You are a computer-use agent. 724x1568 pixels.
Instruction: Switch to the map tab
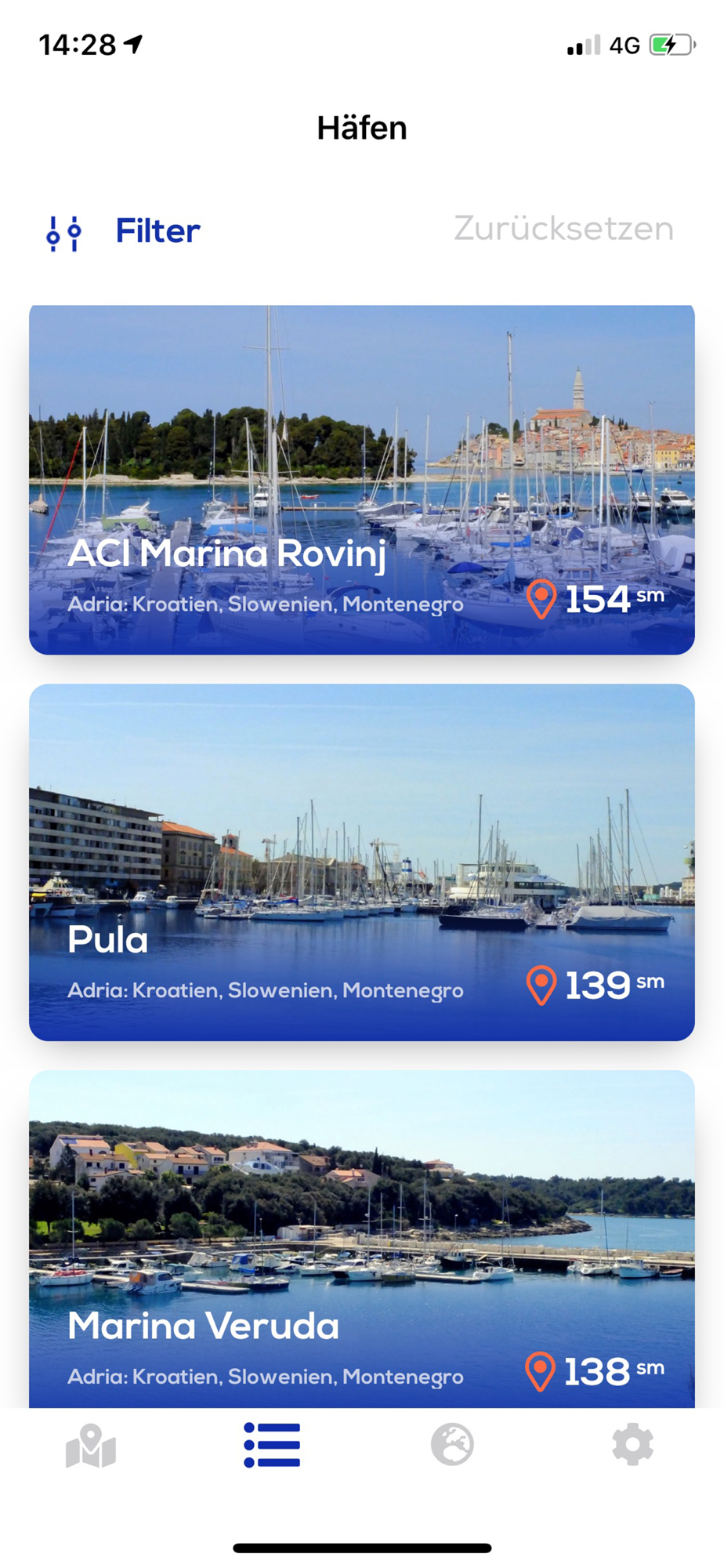(x=91, y=1445)
